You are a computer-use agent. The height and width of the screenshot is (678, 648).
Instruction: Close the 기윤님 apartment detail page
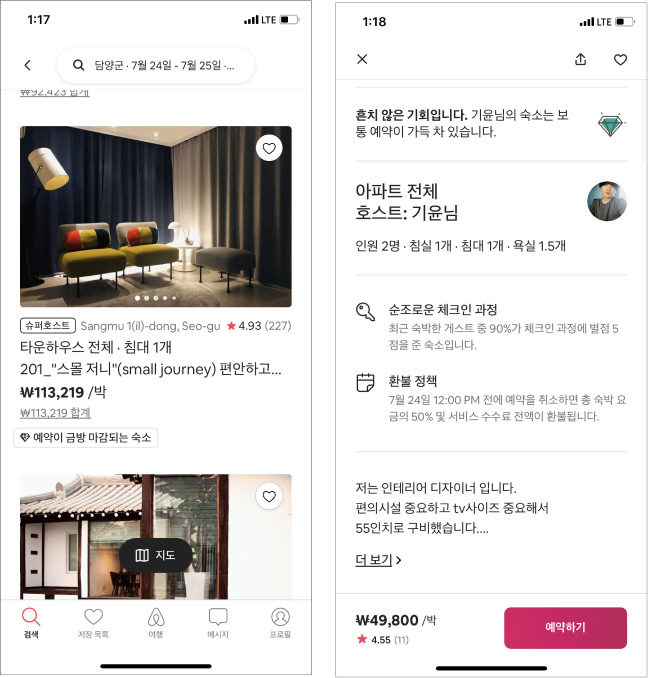pyautogui.click(x=362, y=60)
